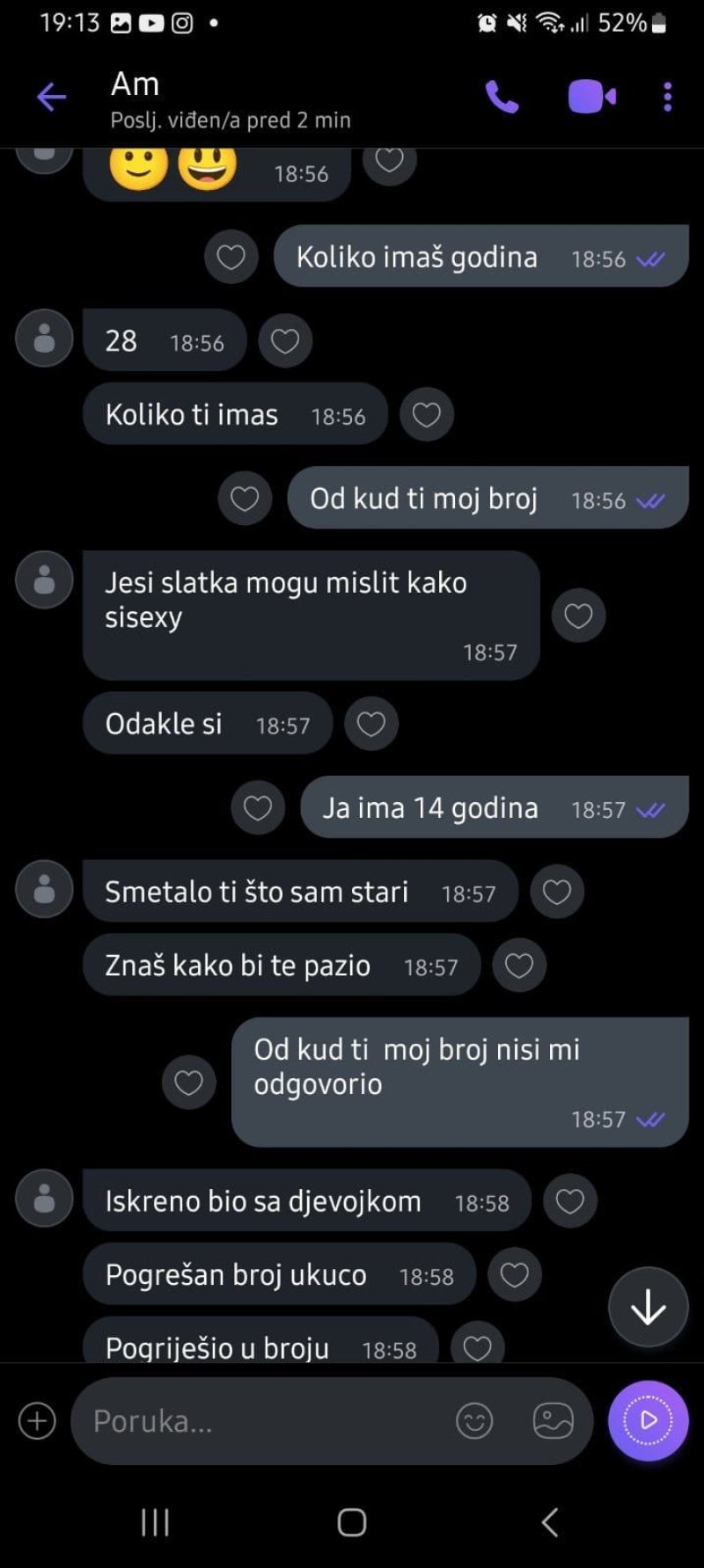Image resolution: width=704 pixels, height=1568 pixels.
Task: Like the message "Koliko ti imas"
Action: (427, 414)
